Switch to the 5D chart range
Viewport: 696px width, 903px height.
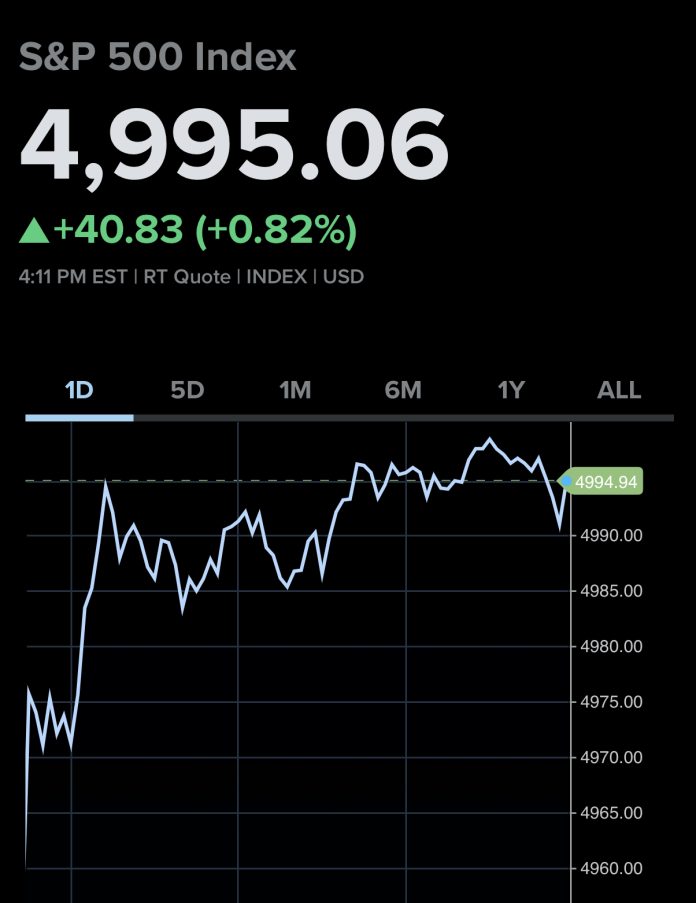click(x=187, y=390)
